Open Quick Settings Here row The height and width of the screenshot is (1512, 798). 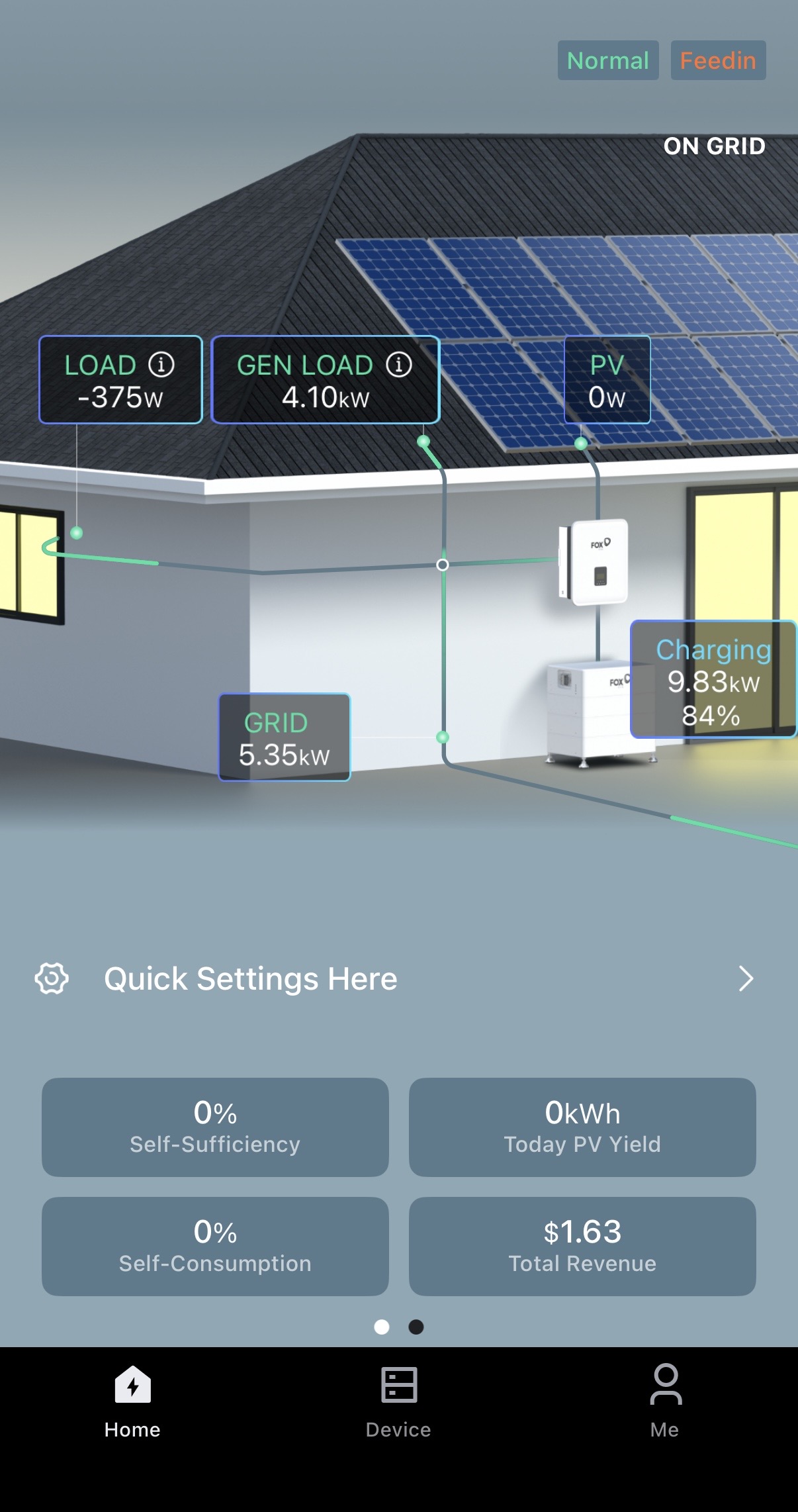(397, 978)
